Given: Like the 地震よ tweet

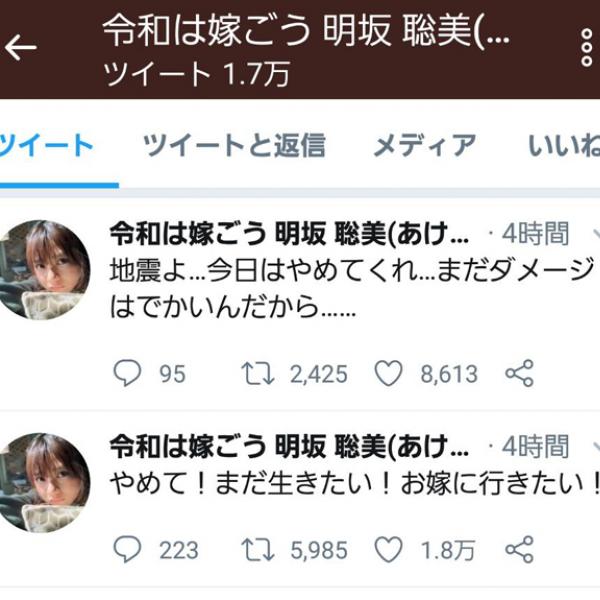Looking at the screenshot, I should point(388,374).
